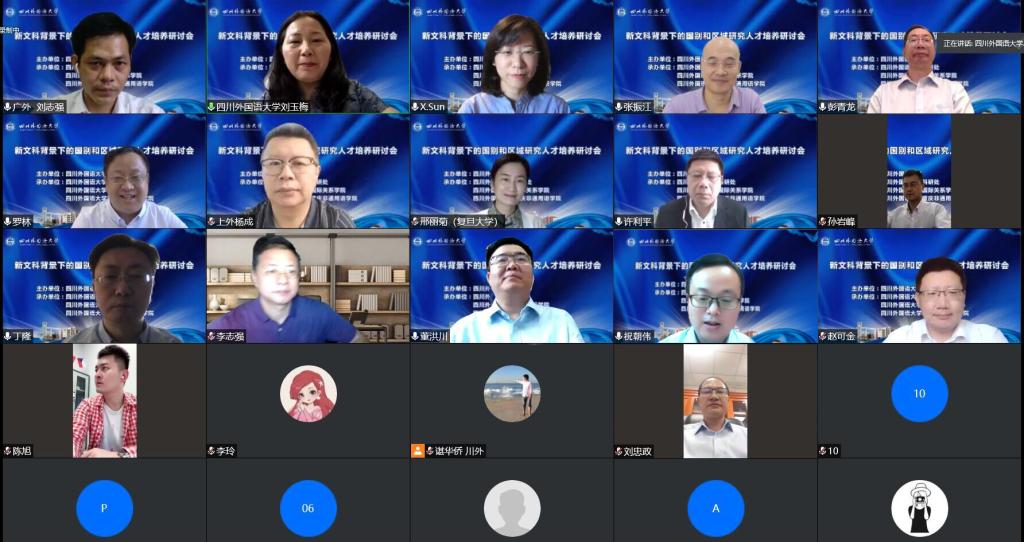Open 赵可金's video tile

click(919, 286)
